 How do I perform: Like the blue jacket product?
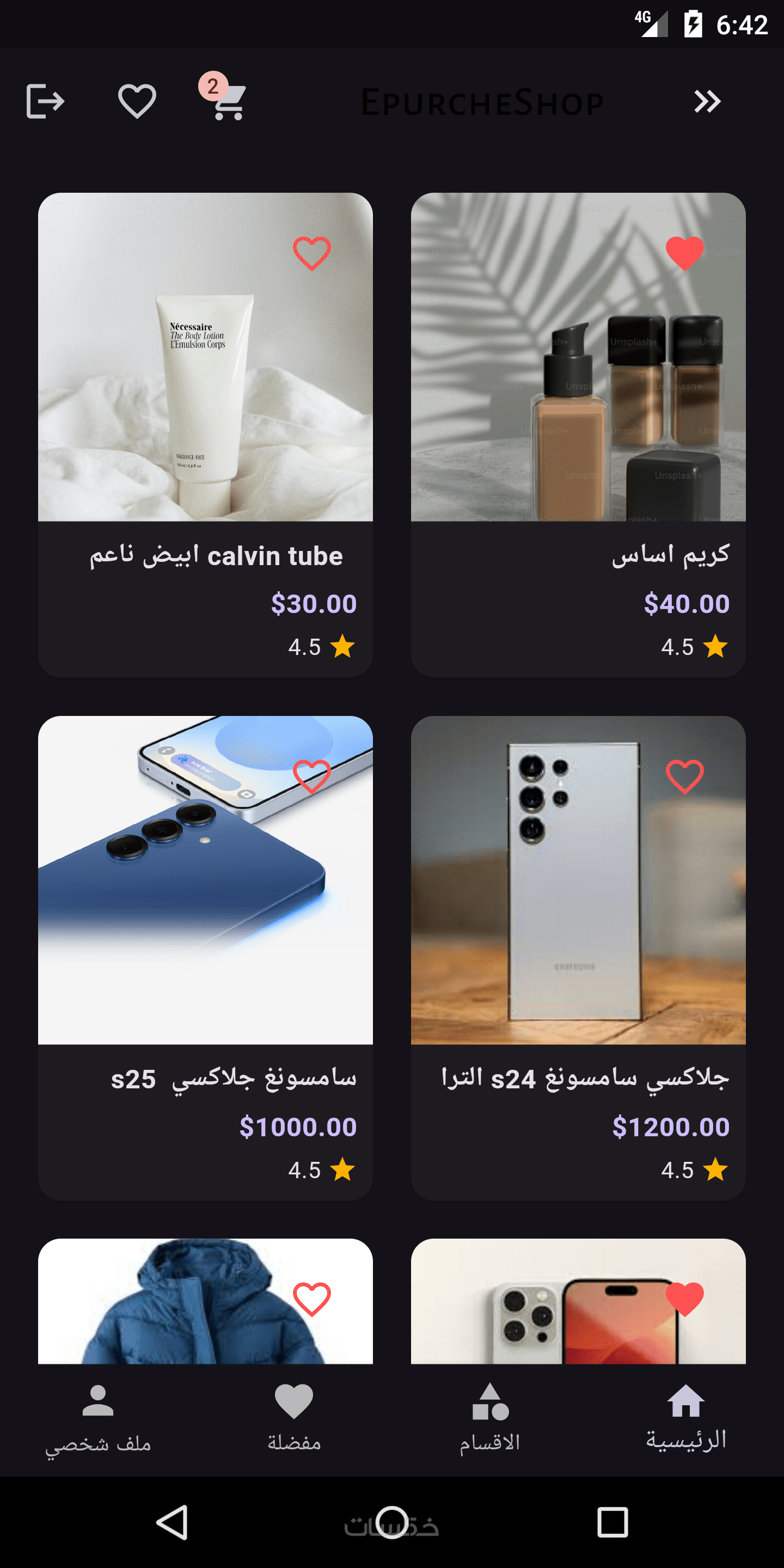[311, 1298]
